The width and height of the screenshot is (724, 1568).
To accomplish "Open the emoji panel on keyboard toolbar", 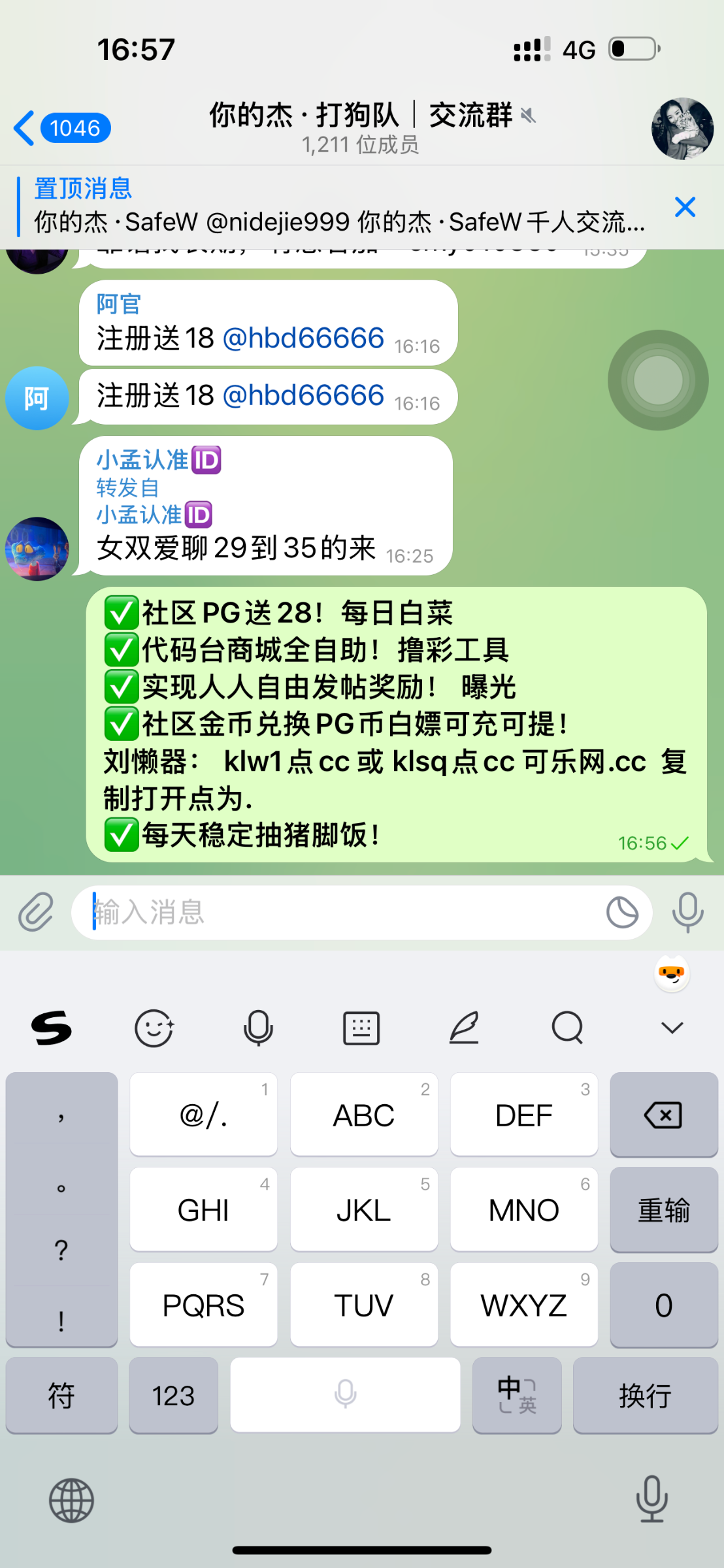I will point(155,1027).
